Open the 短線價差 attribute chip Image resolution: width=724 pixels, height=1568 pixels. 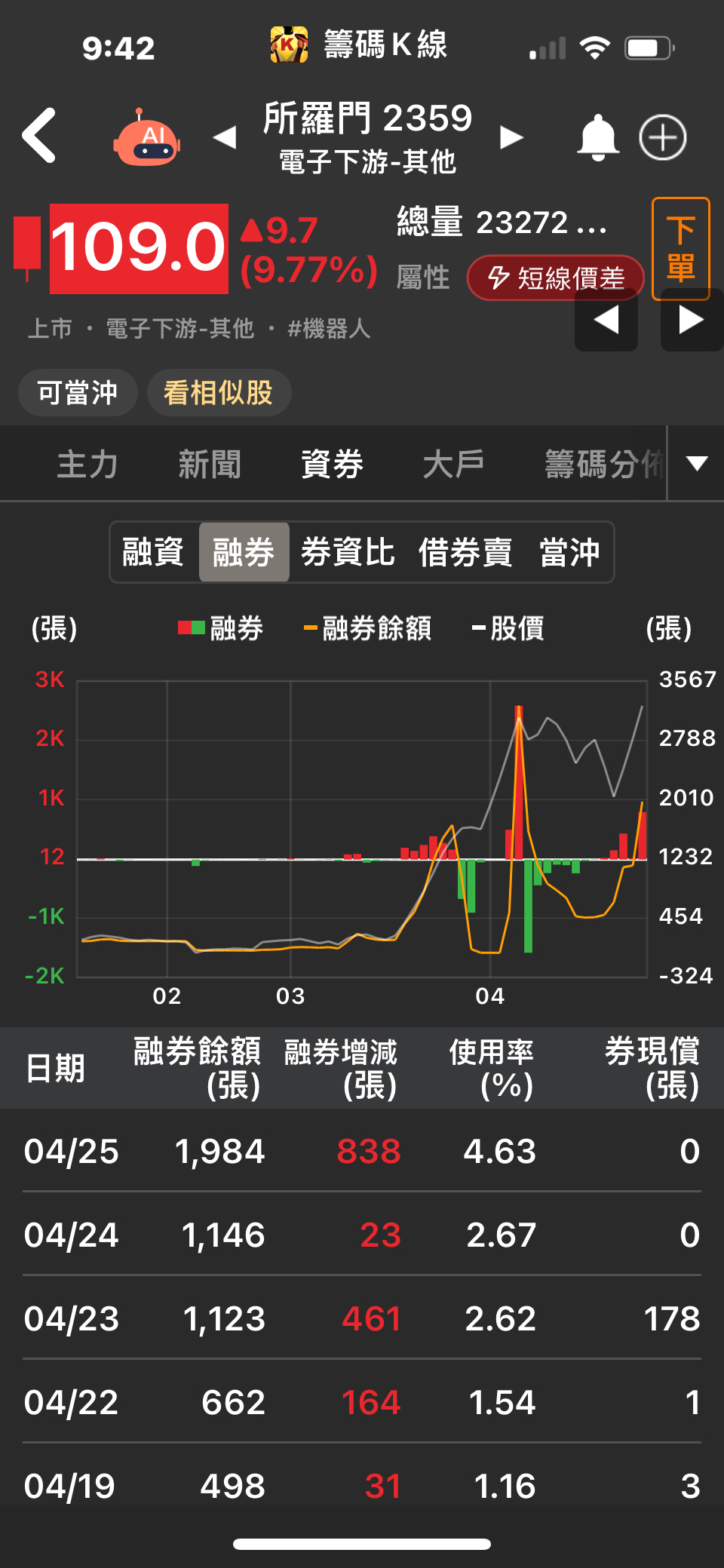[556, 278]
